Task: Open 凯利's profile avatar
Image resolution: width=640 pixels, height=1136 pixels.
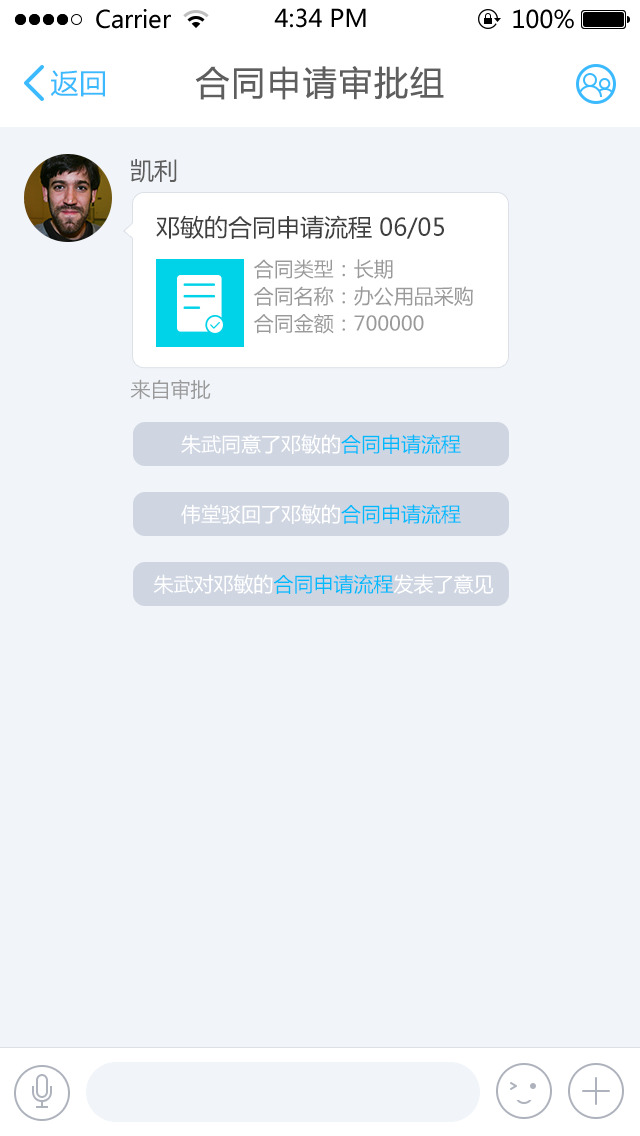Action: coord(68,198)
